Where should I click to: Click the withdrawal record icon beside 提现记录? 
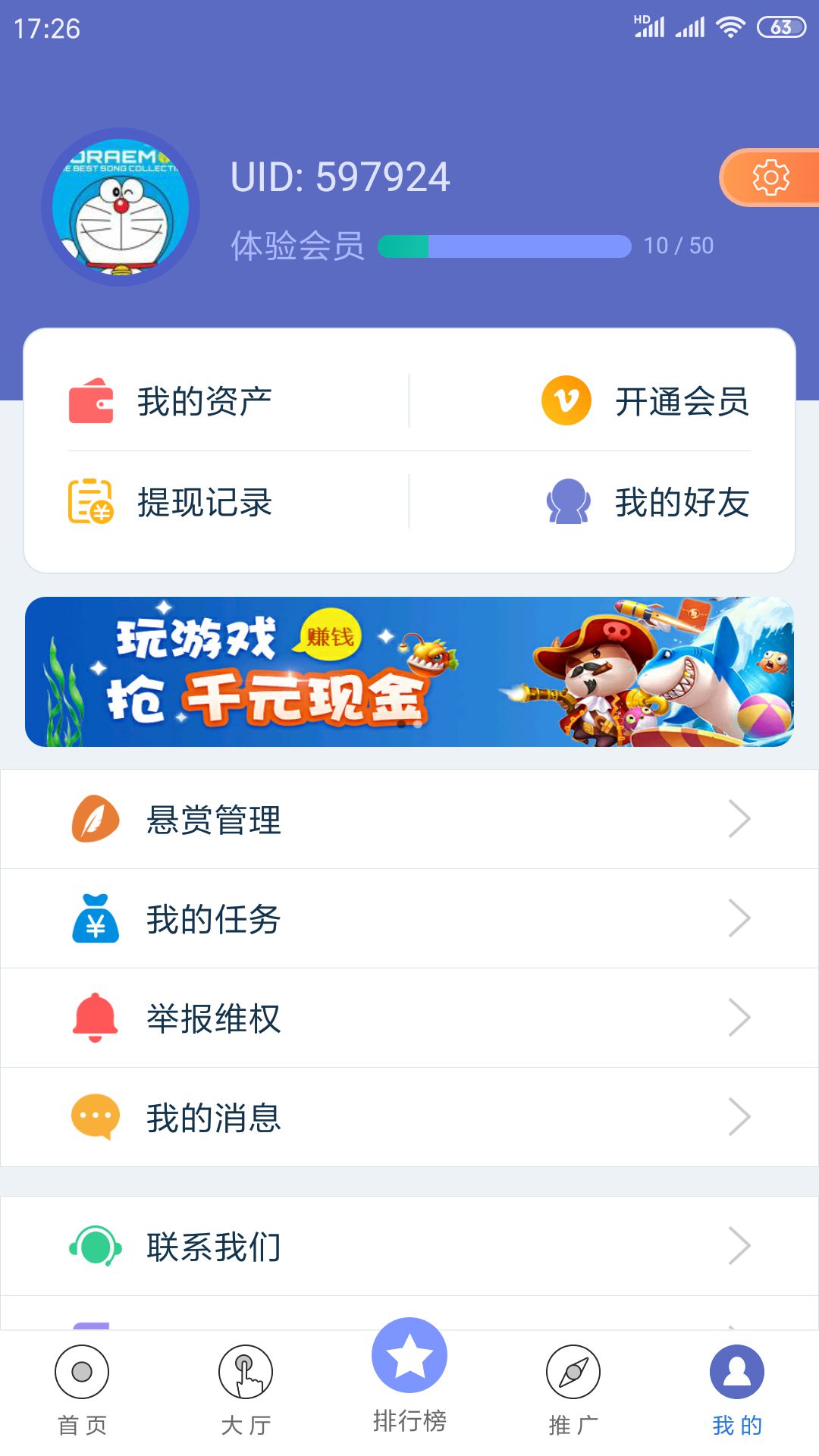coord(91,502)
